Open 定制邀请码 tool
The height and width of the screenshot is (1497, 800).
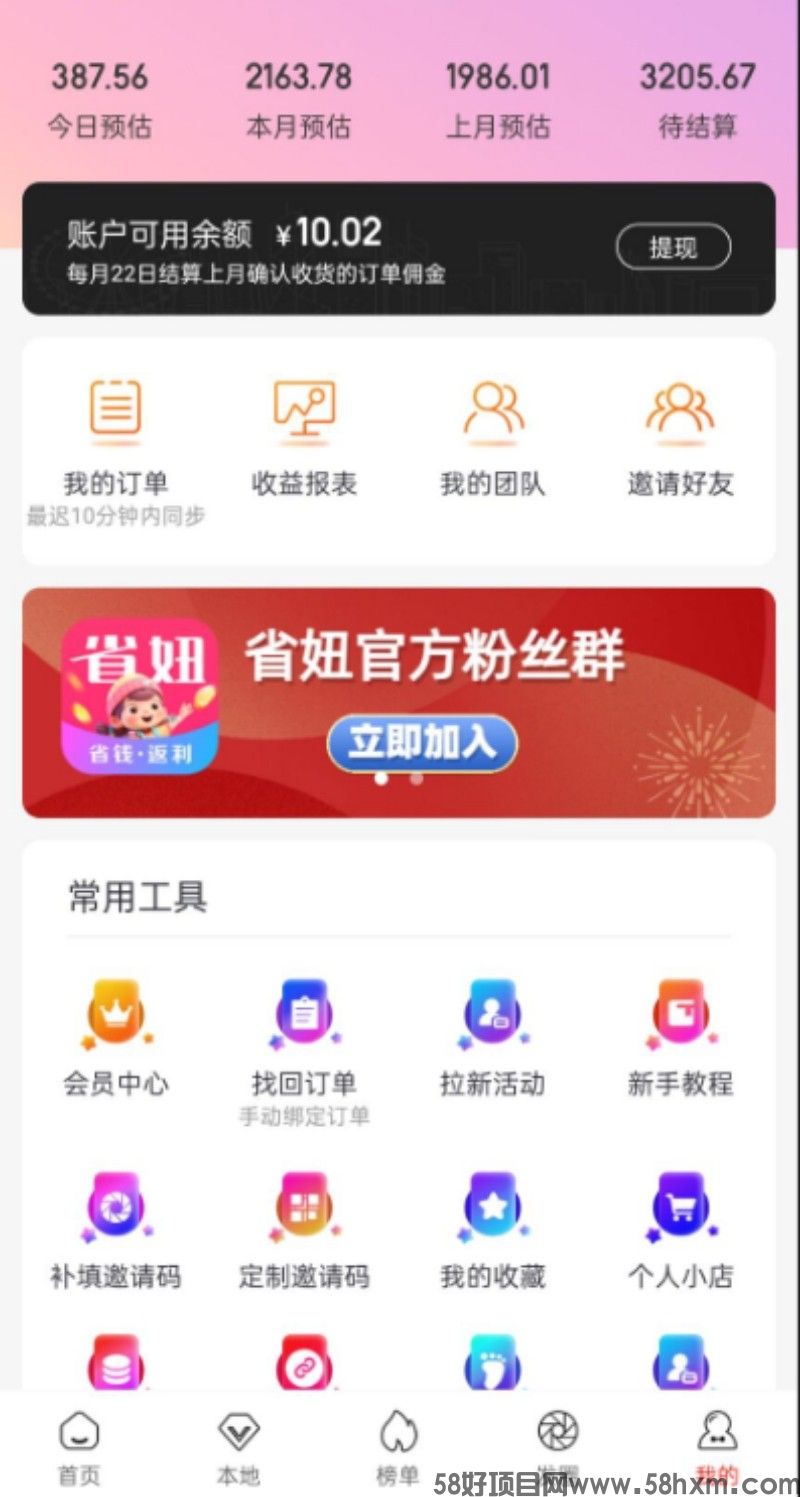304,1228
